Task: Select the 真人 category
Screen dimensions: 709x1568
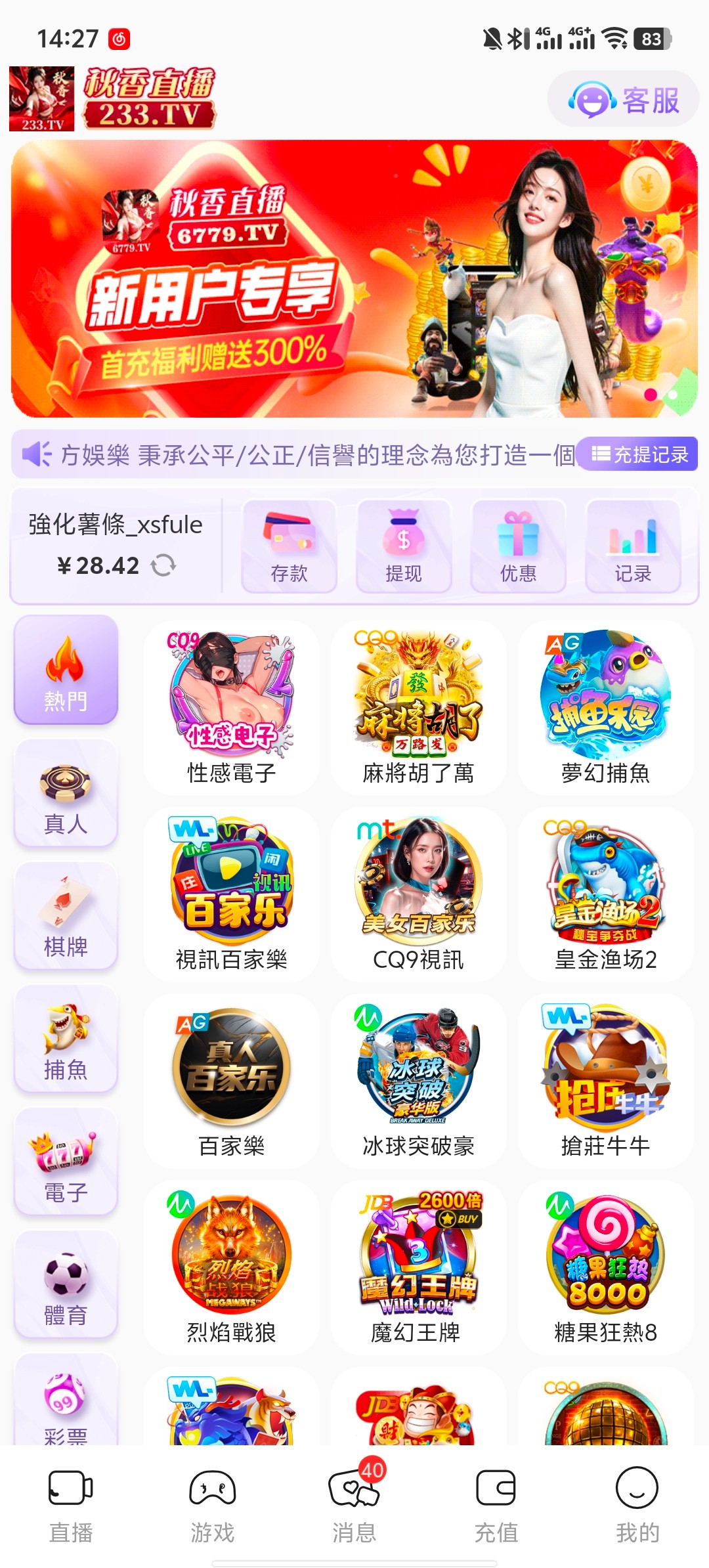Action: tap(66, 793)
